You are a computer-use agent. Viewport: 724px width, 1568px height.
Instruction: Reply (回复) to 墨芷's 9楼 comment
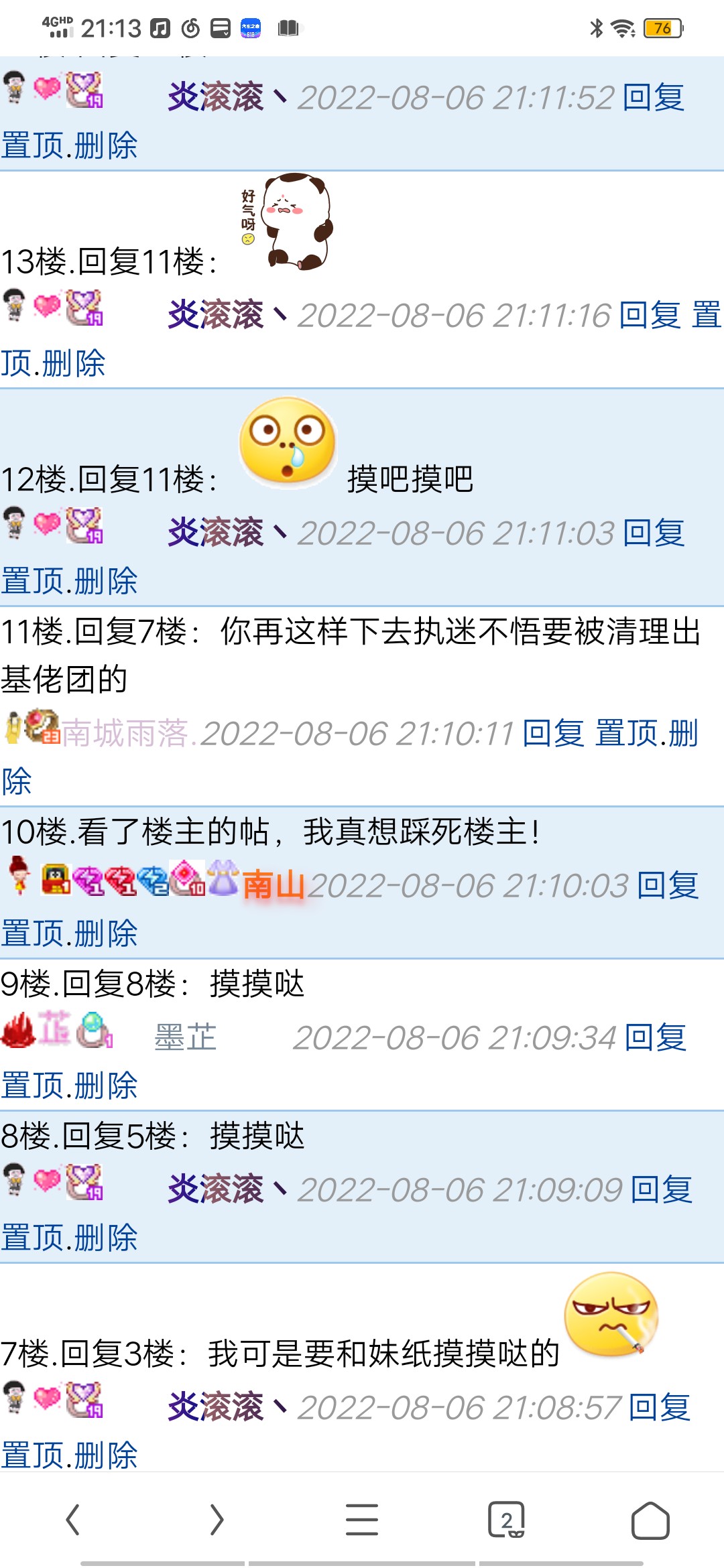click(655, 1038)
